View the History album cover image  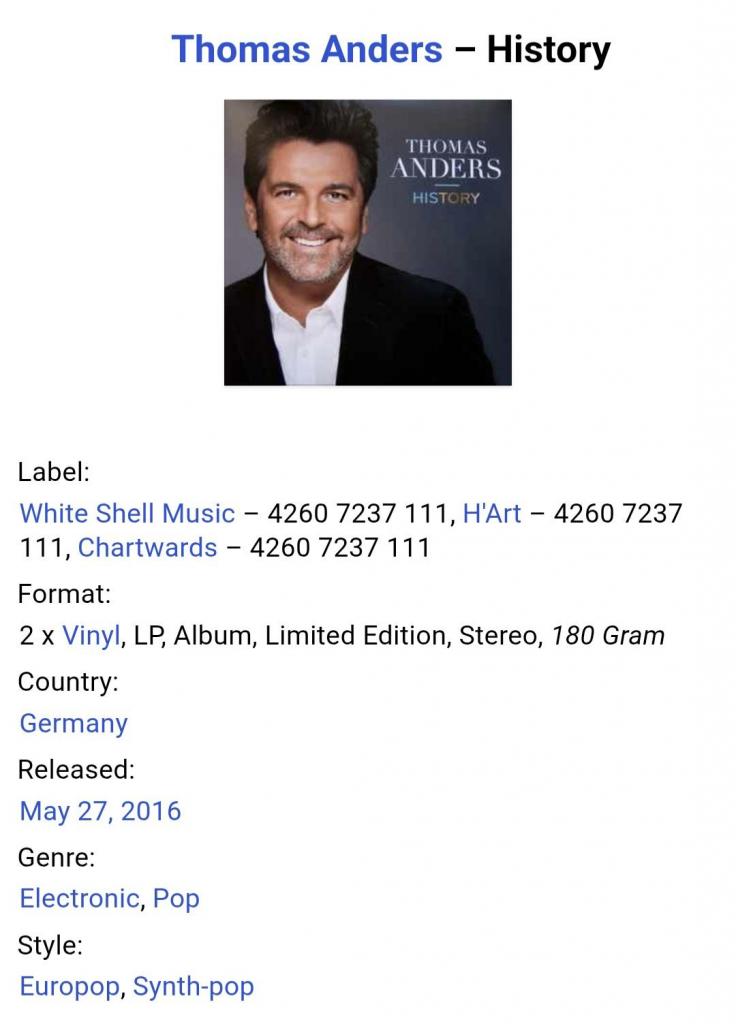[368, 242]
